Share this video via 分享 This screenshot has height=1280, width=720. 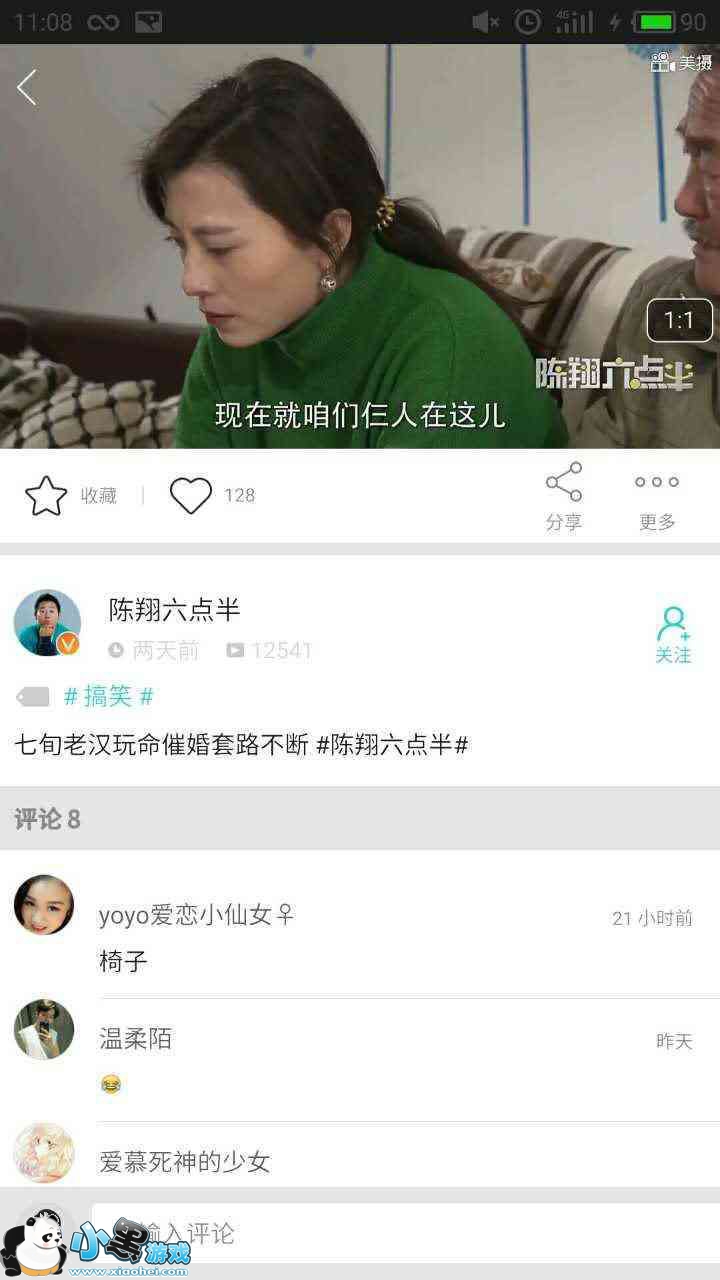coord(564,497)
